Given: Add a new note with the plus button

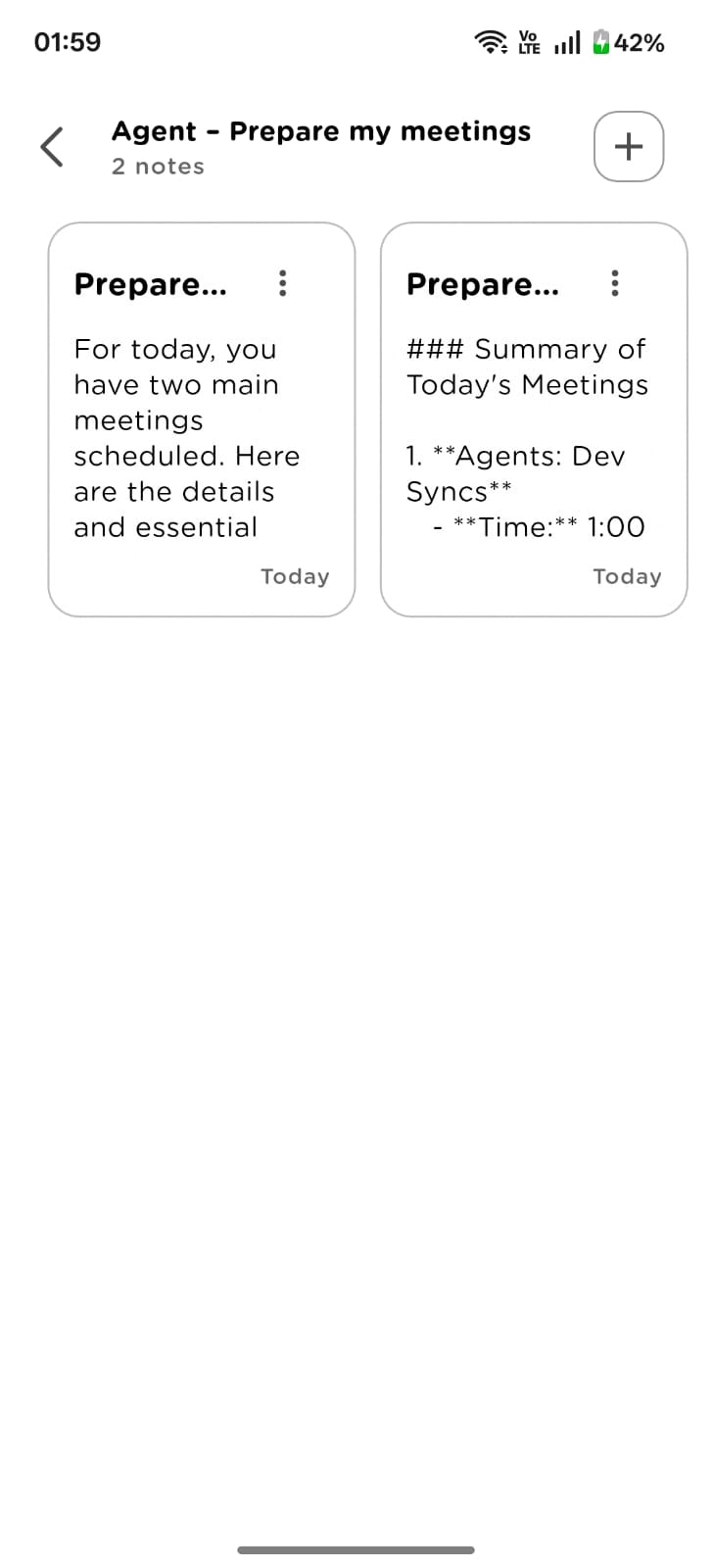Looking at the screenshot, I should pos(628,147).
